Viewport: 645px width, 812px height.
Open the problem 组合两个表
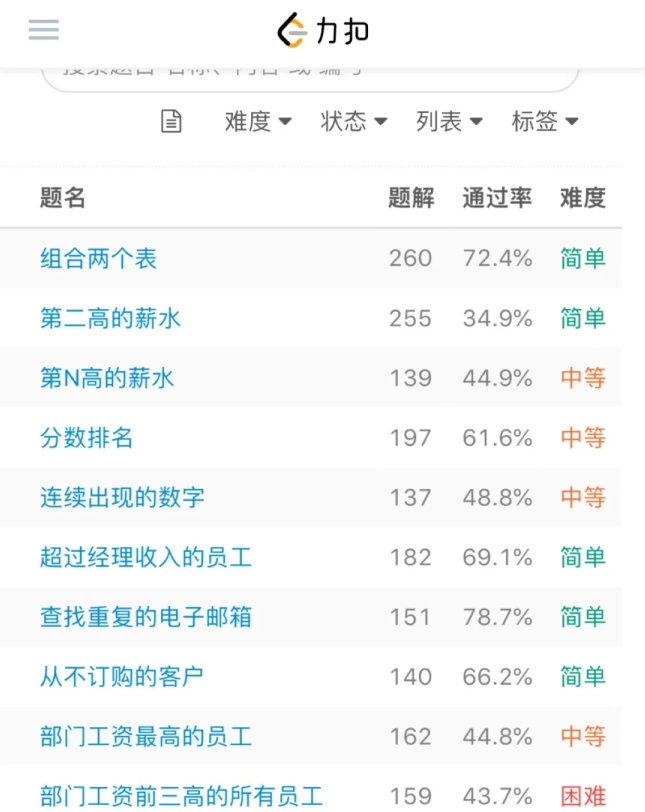point(99,259)
